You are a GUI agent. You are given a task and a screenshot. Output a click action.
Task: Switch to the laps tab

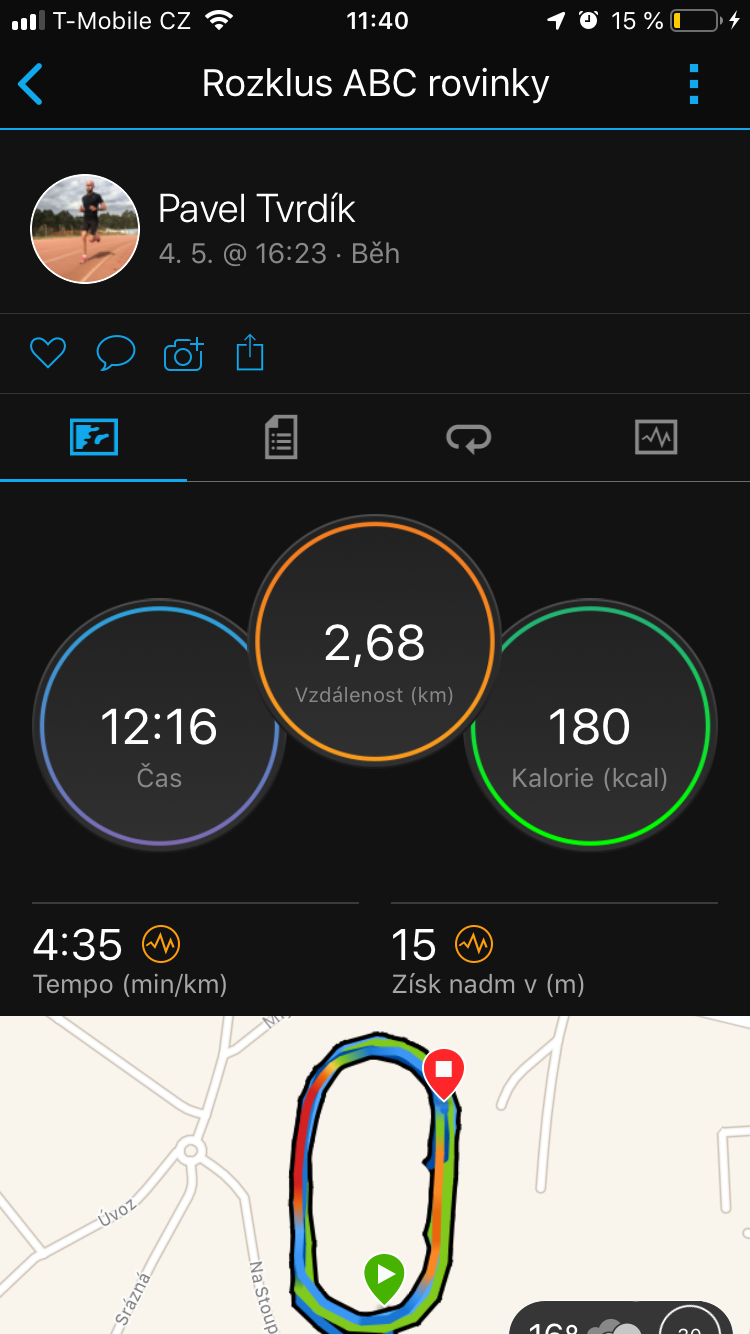[x=468, y=437]
